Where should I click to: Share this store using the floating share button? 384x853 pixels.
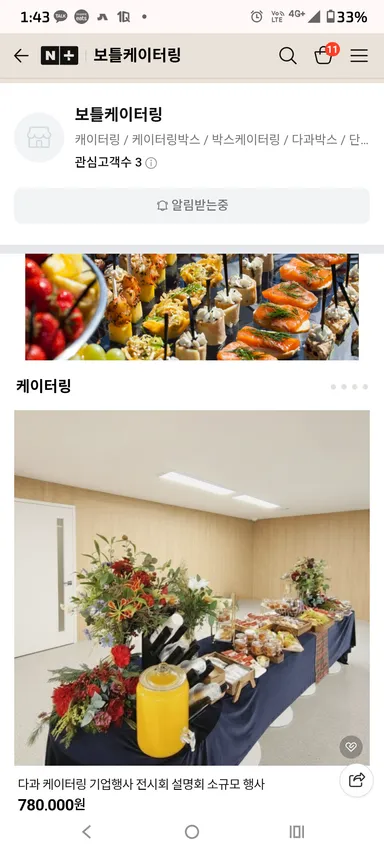tap(356, 781)
